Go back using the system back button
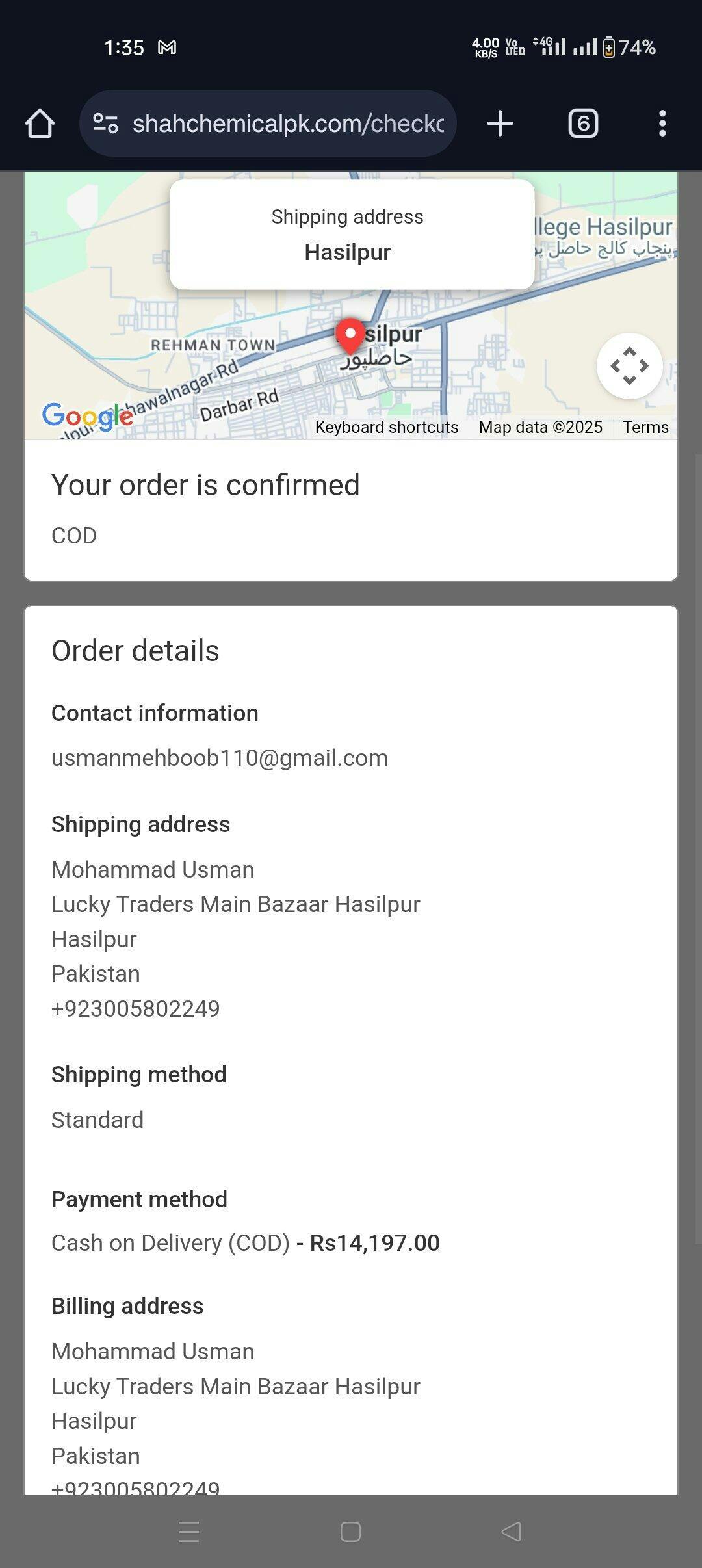Image resolution: width=702 pixels, height=1568 pixels. [x=512, y=1532]
